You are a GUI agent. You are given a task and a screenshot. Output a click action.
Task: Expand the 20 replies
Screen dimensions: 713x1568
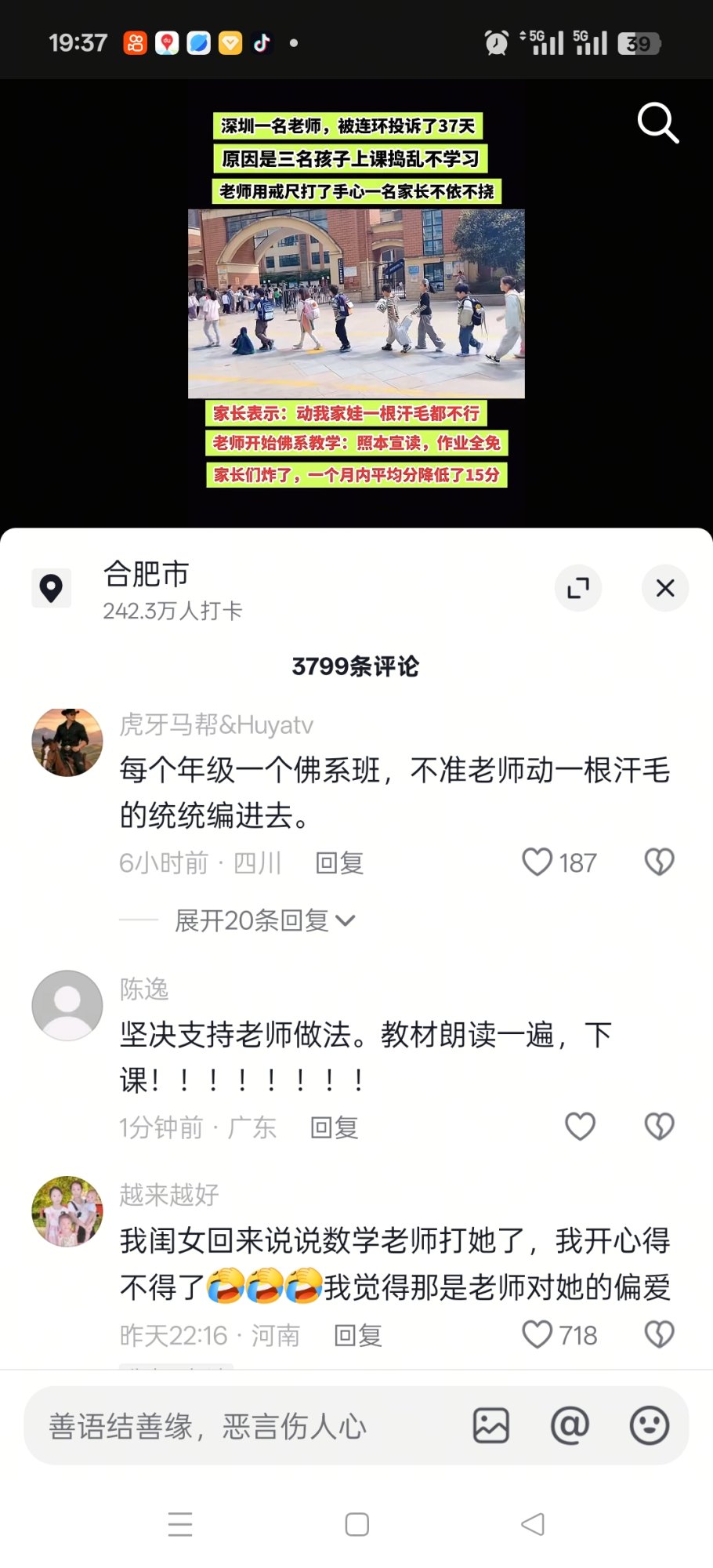pyautogui.click(x=265, y=920)
